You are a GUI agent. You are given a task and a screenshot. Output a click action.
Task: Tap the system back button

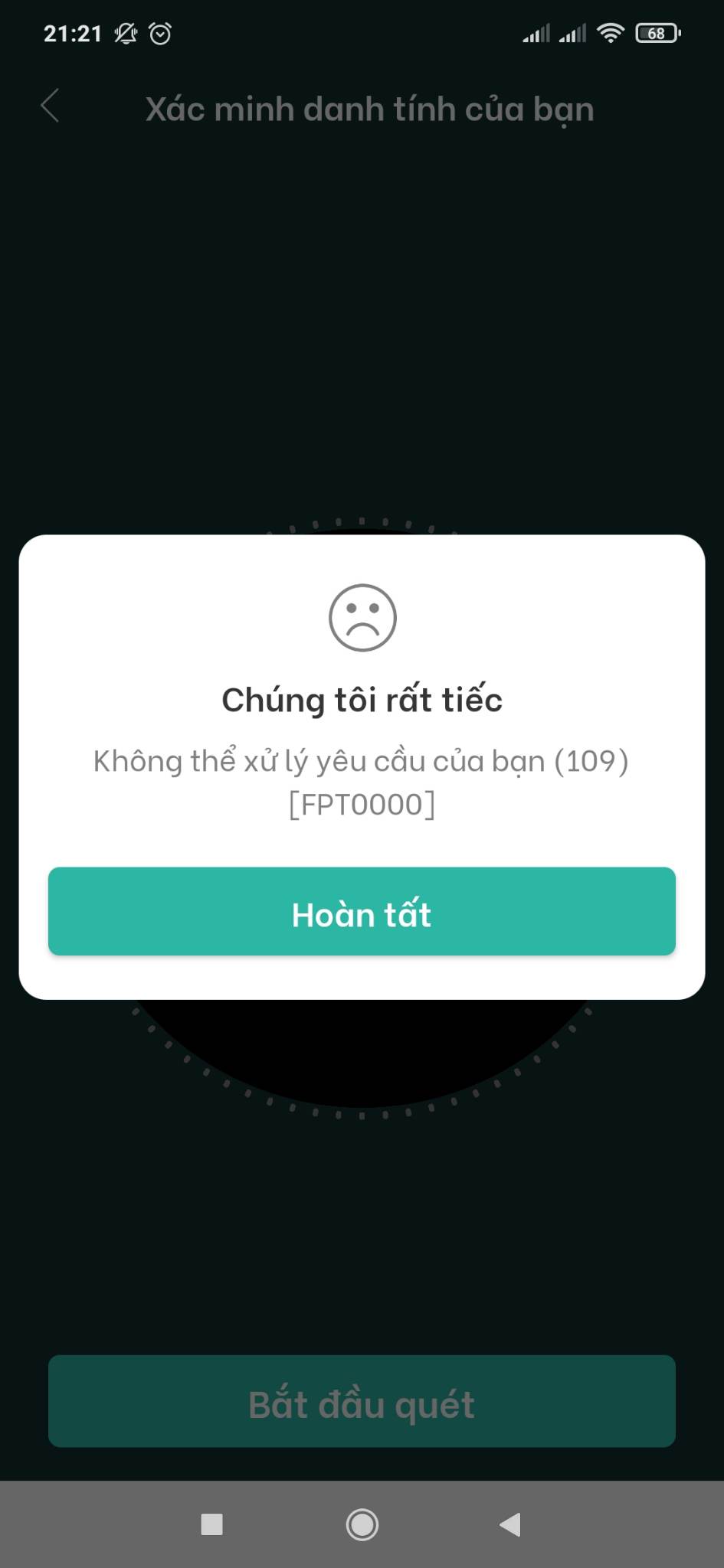510,1524
